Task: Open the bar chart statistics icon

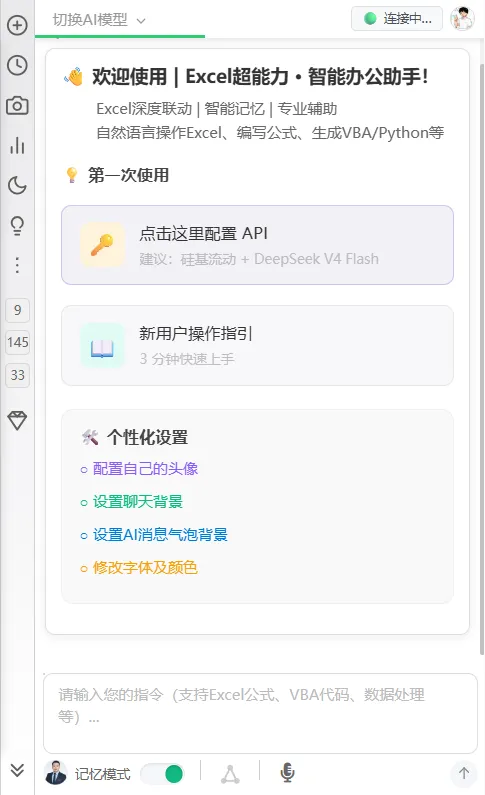Action: coord(17,146)
